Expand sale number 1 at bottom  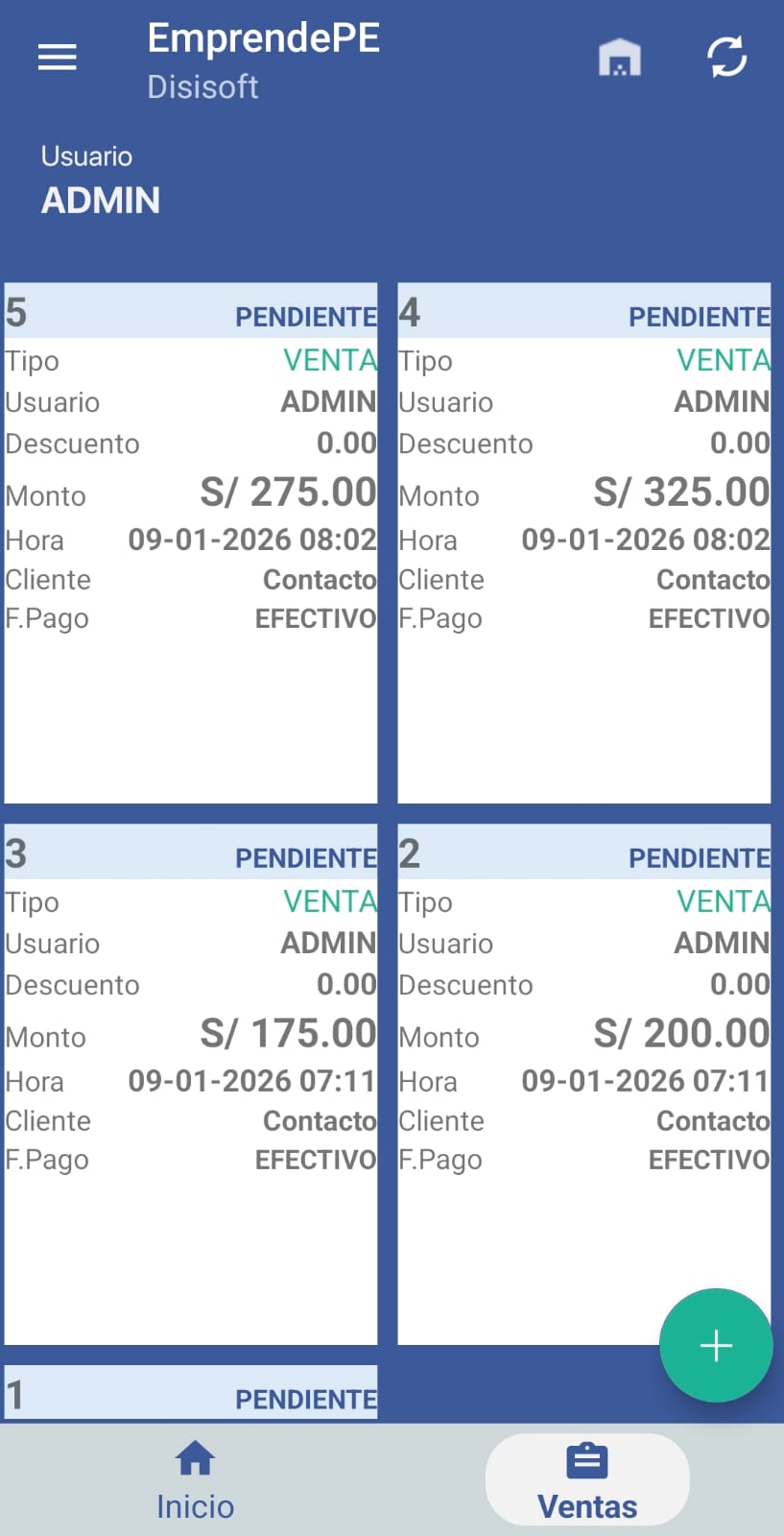pyautogui.click(x=190, y=1394)
